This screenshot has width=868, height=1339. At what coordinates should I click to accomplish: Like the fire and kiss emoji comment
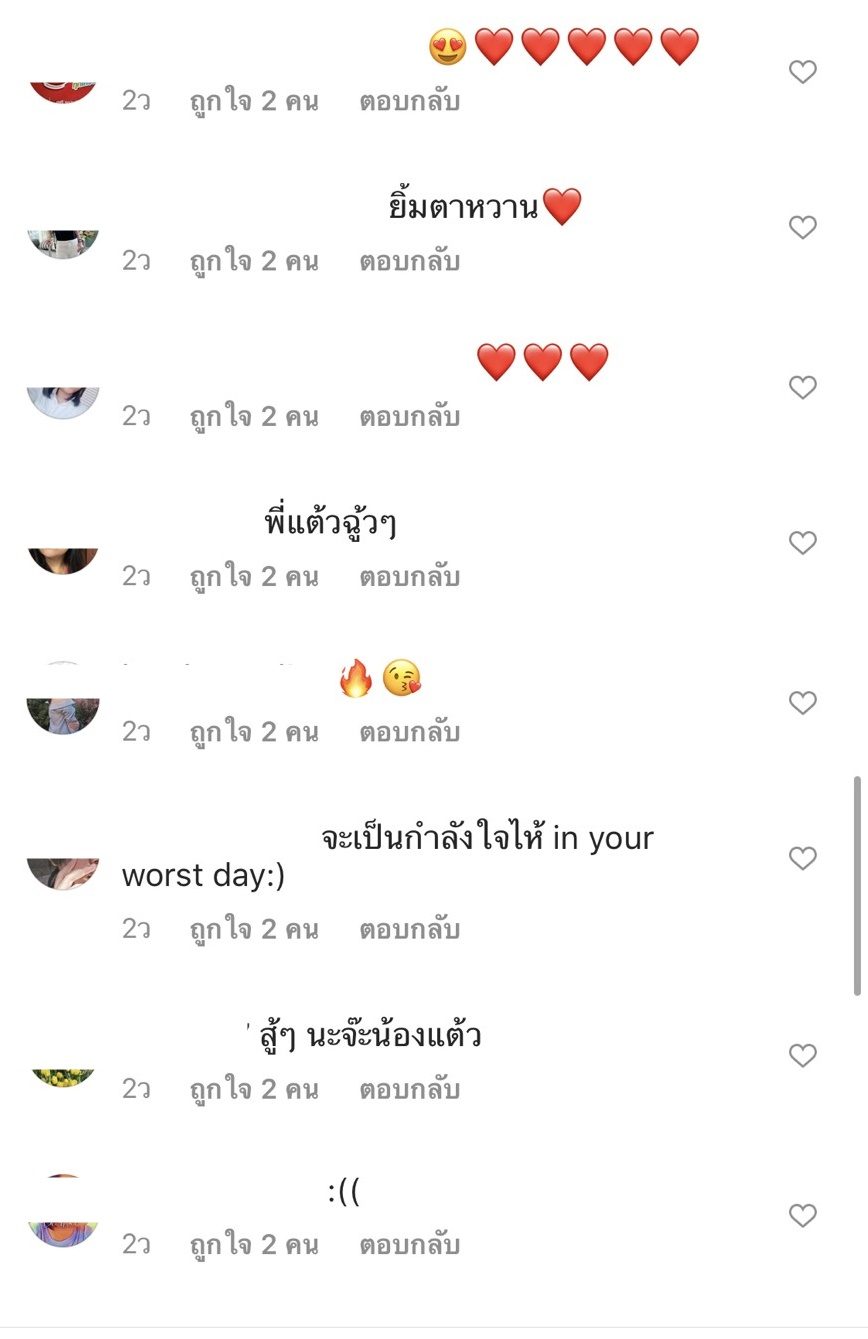click(803, 703)
